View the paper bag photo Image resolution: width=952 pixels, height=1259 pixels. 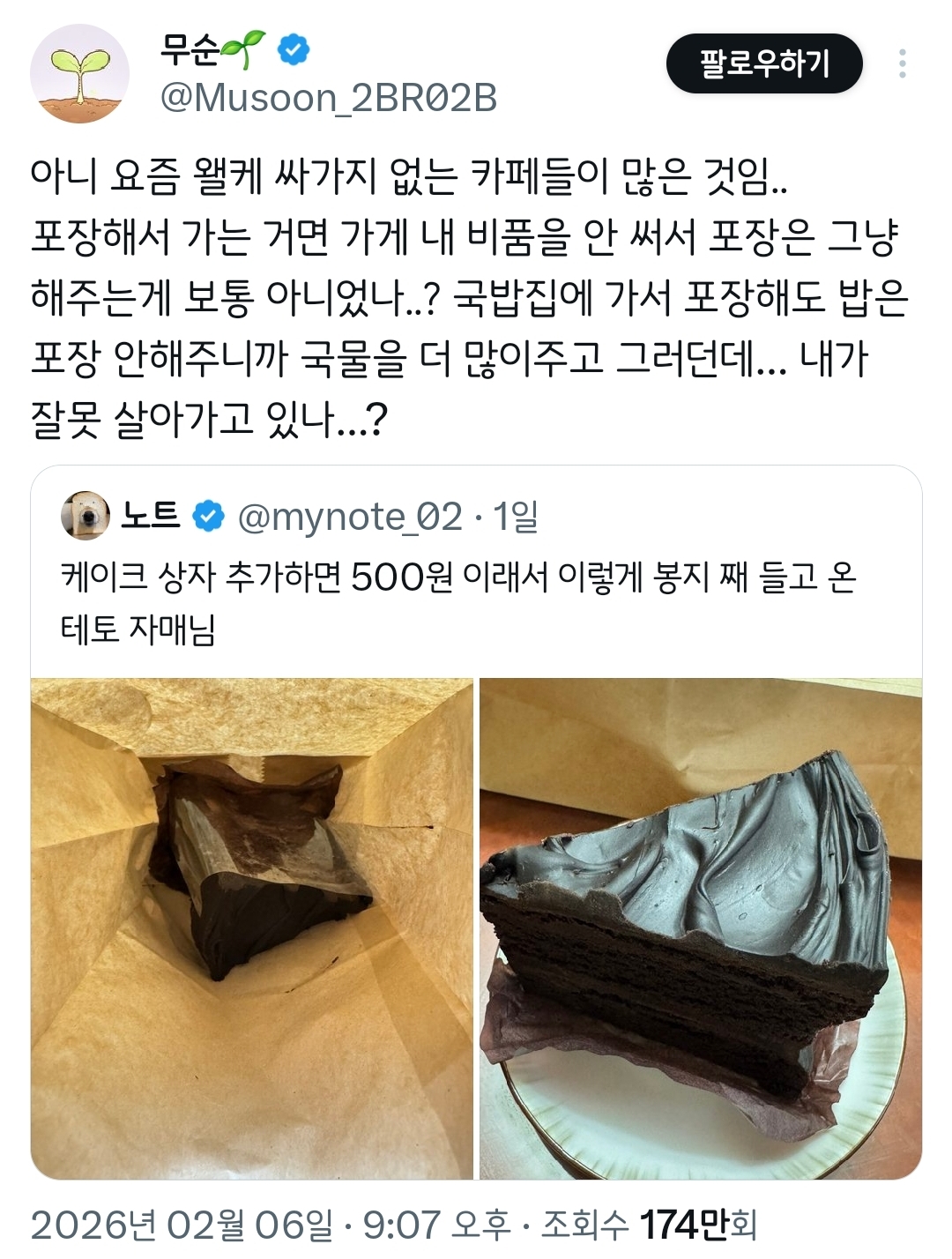[x=252, y=927]
